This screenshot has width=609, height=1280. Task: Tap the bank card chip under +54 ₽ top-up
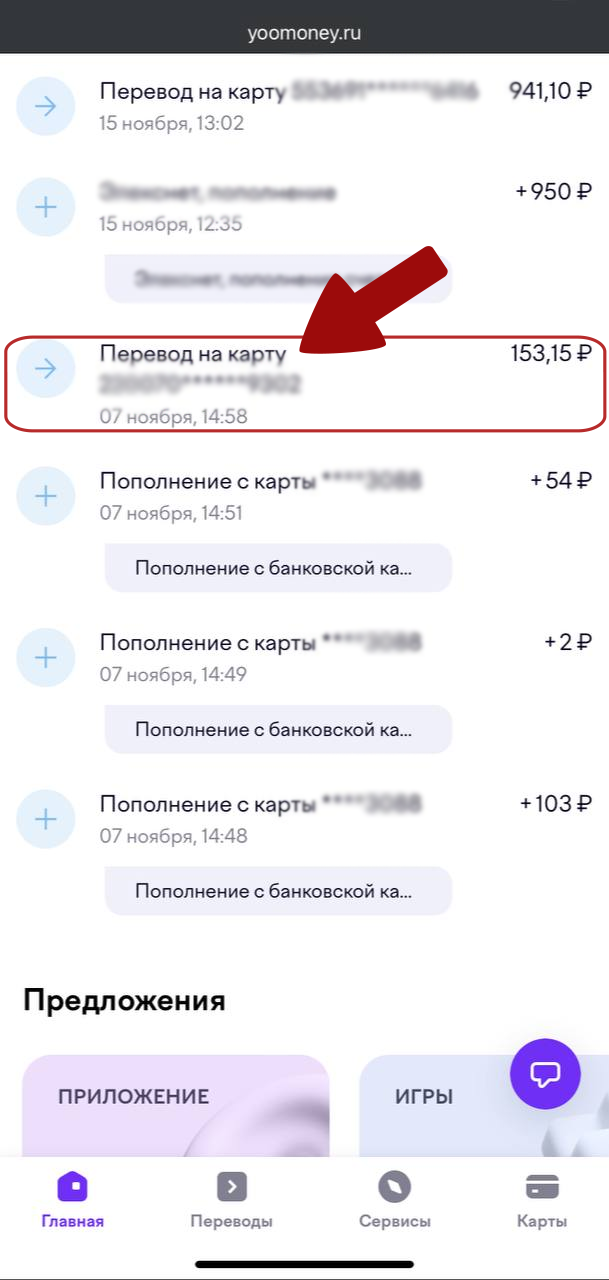point(278,568)
